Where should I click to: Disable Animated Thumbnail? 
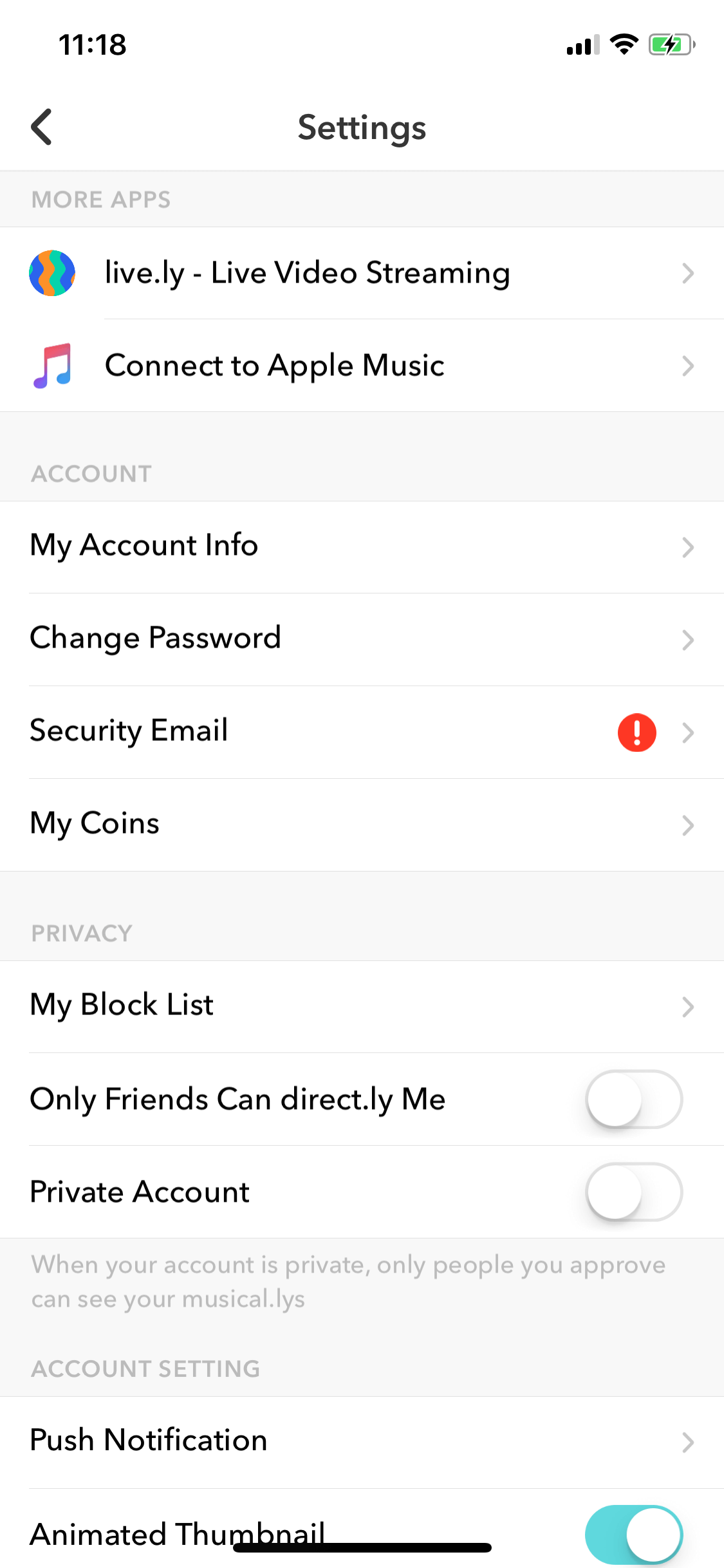(634, 1535)
